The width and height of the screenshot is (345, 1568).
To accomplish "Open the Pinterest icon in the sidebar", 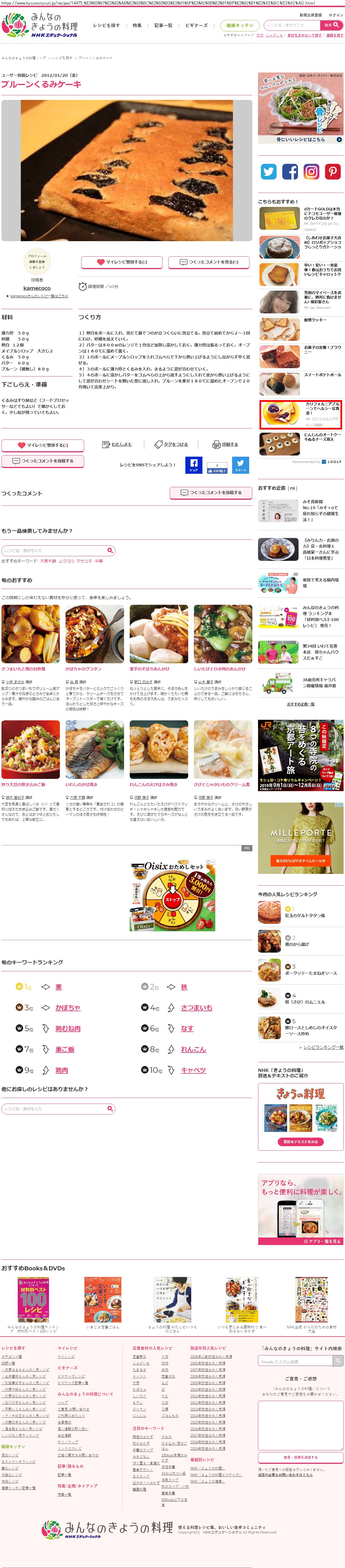I will tap(332, 172).
